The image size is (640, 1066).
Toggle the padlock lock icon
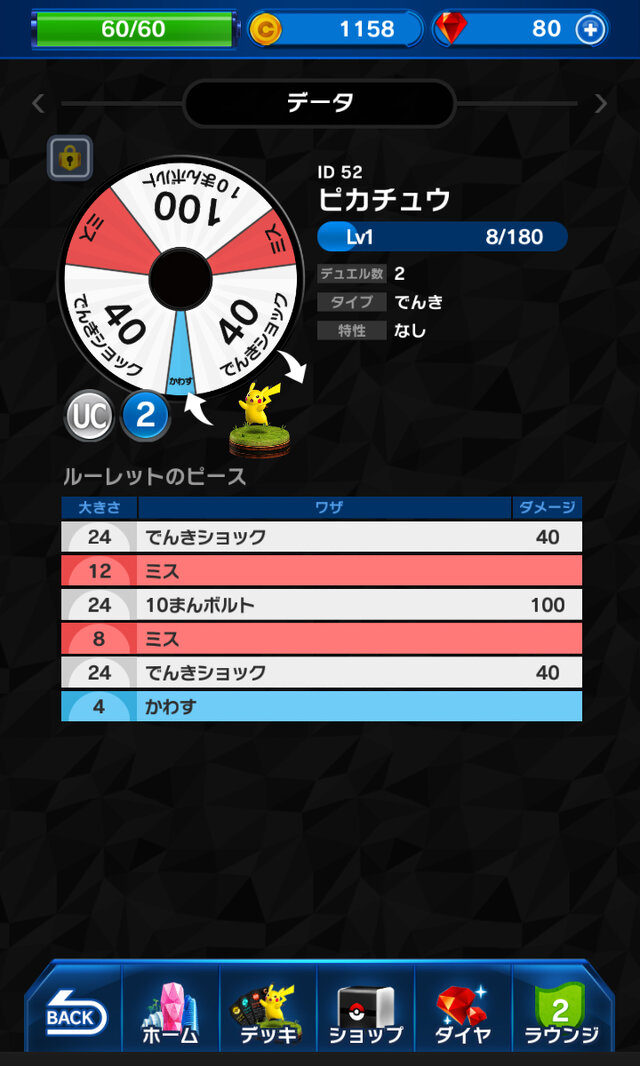pyautogui.click(x=70, y=157)
